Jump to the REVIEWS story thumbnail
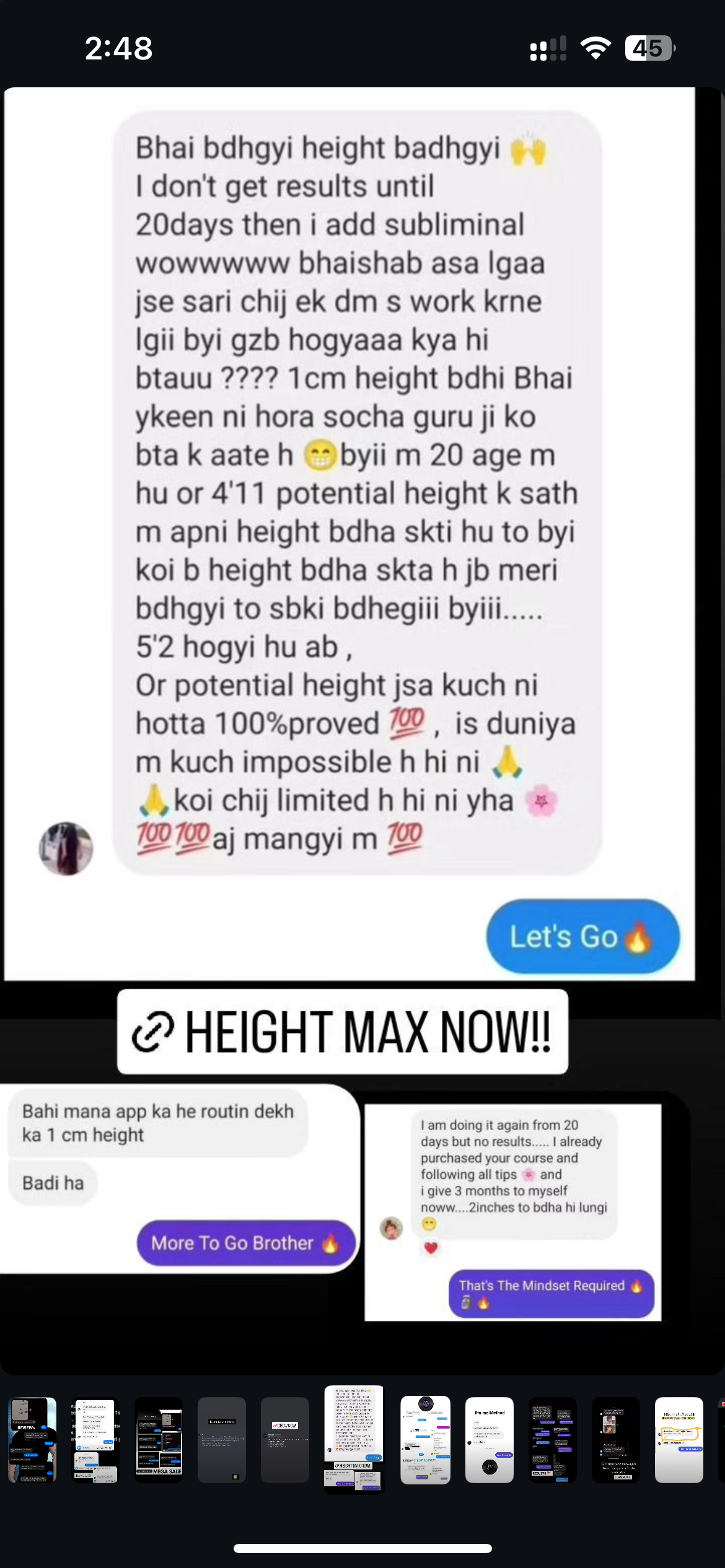 coord(32,1439)
